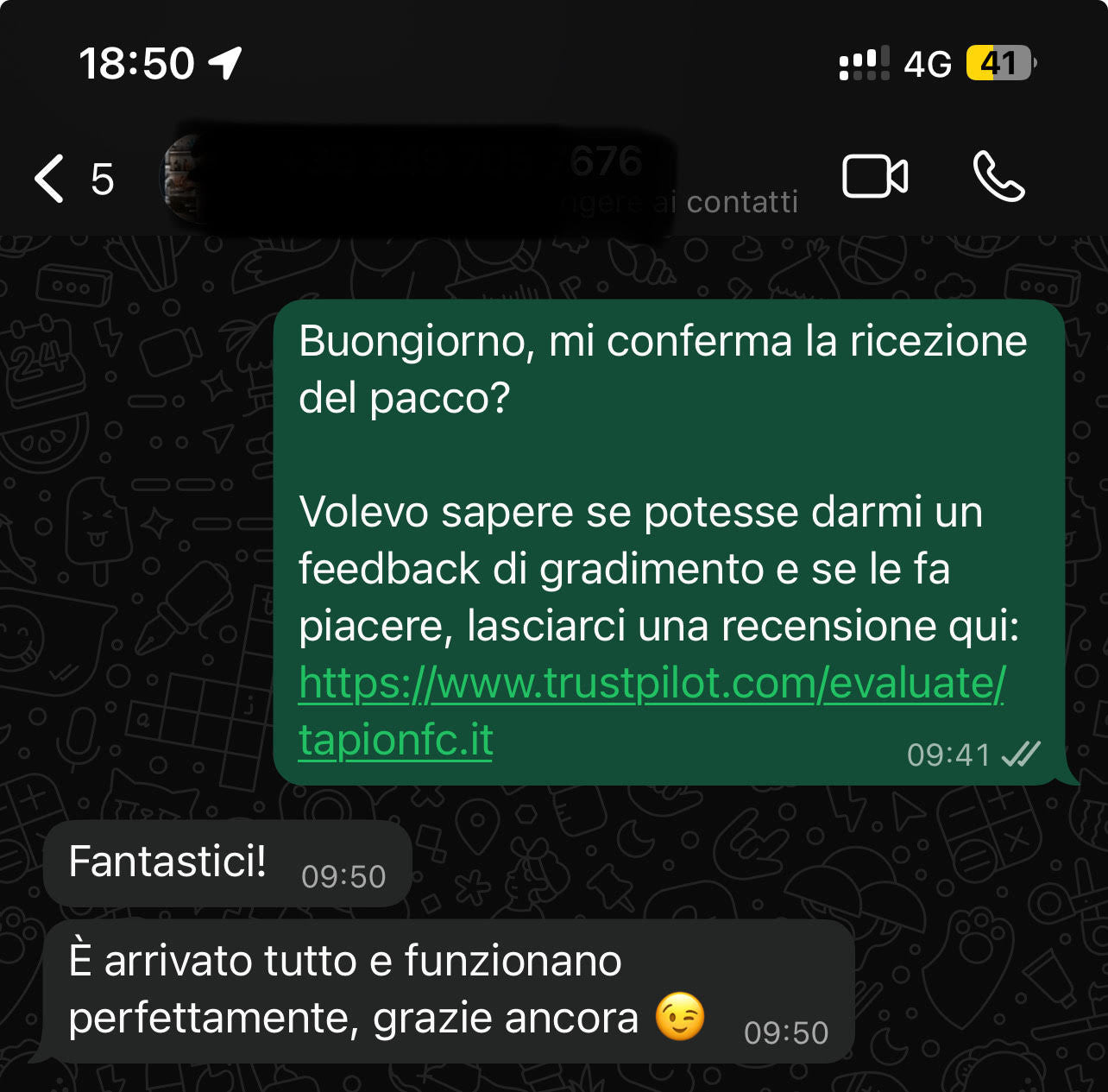Viewport: 1108px width, 1092px height.
Task: Go back to the chat list
Action: pyautogui.click(x=52, y=179)
